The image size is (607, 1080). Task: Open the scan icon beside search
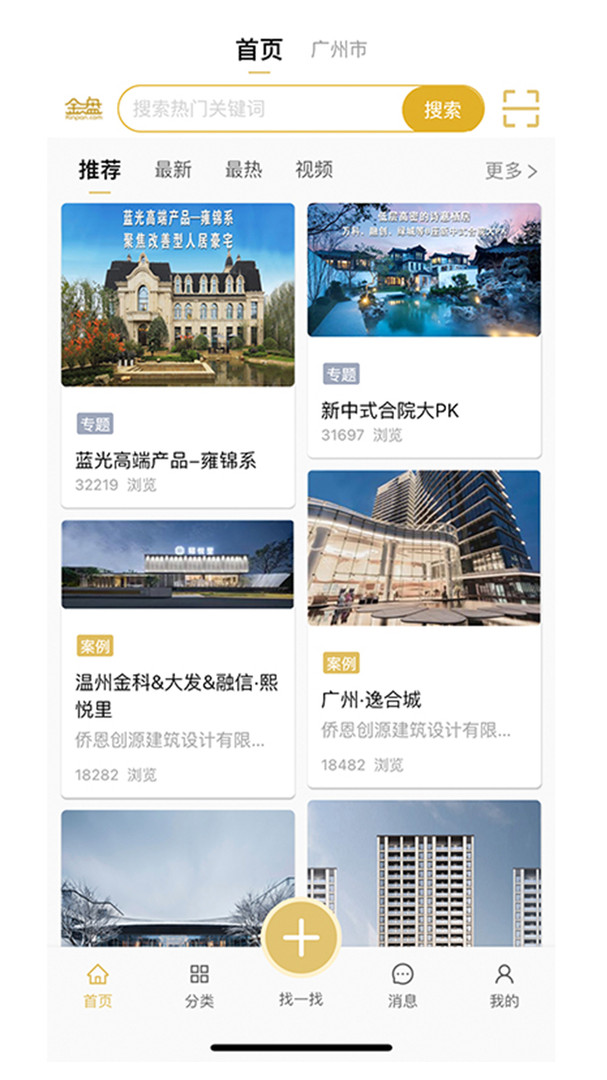(x=520, y=108)
